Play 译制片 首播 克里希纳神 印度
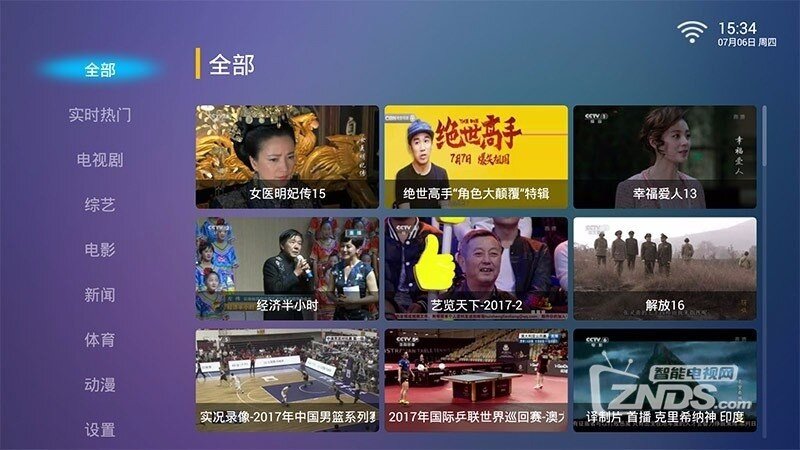 (x=665, y=381)
